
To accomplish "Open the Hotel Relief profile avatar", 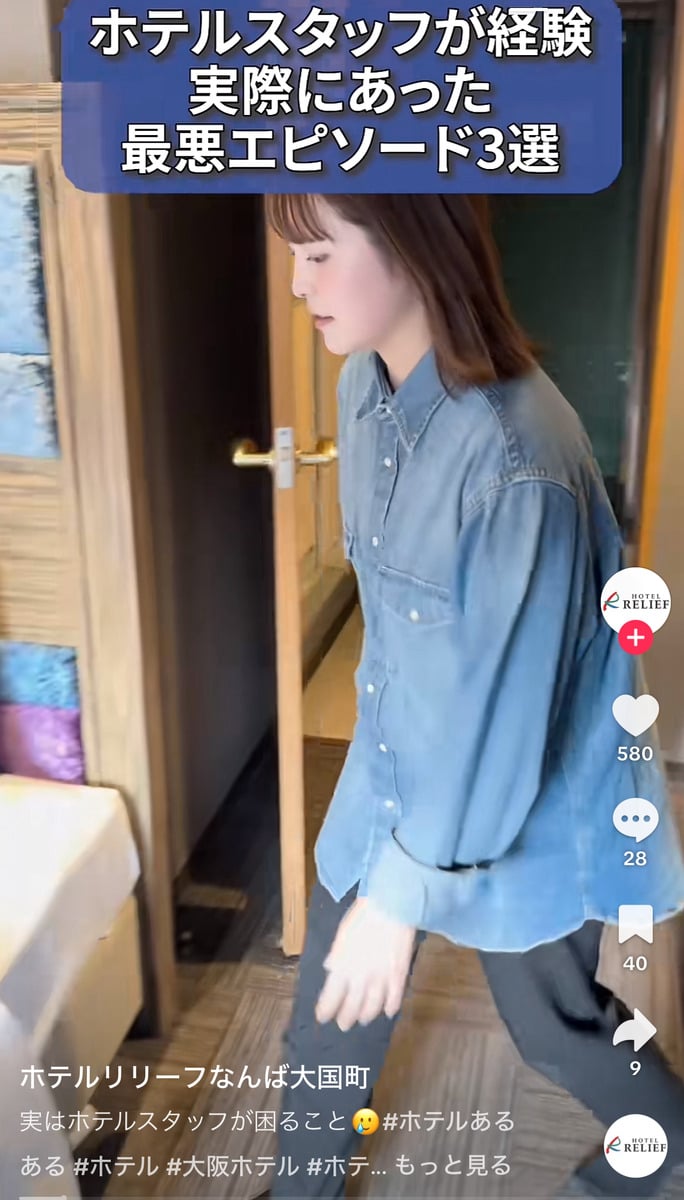I will point(635,600).
